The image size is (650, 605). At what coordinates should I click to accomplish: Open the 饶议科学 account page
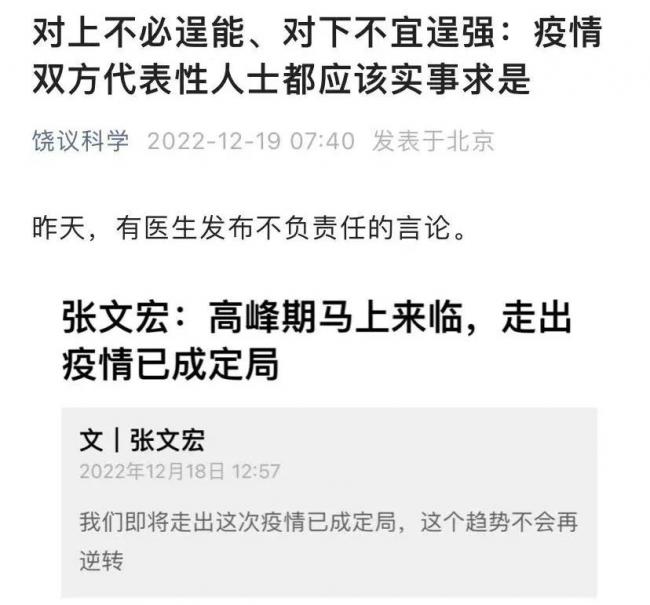click(x=81, y=142)
